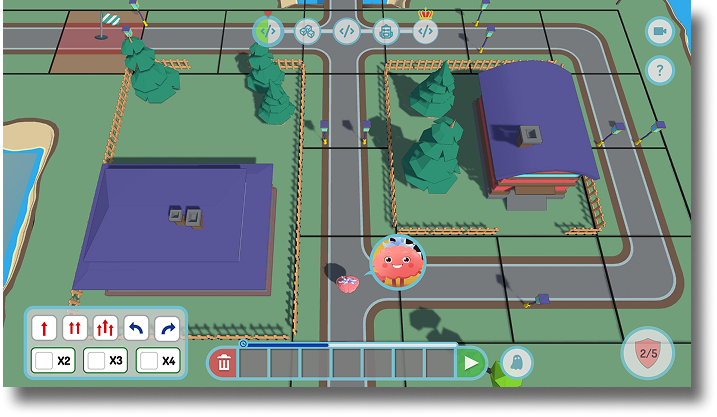Open the shield 2/5 badge

point(647,353)
